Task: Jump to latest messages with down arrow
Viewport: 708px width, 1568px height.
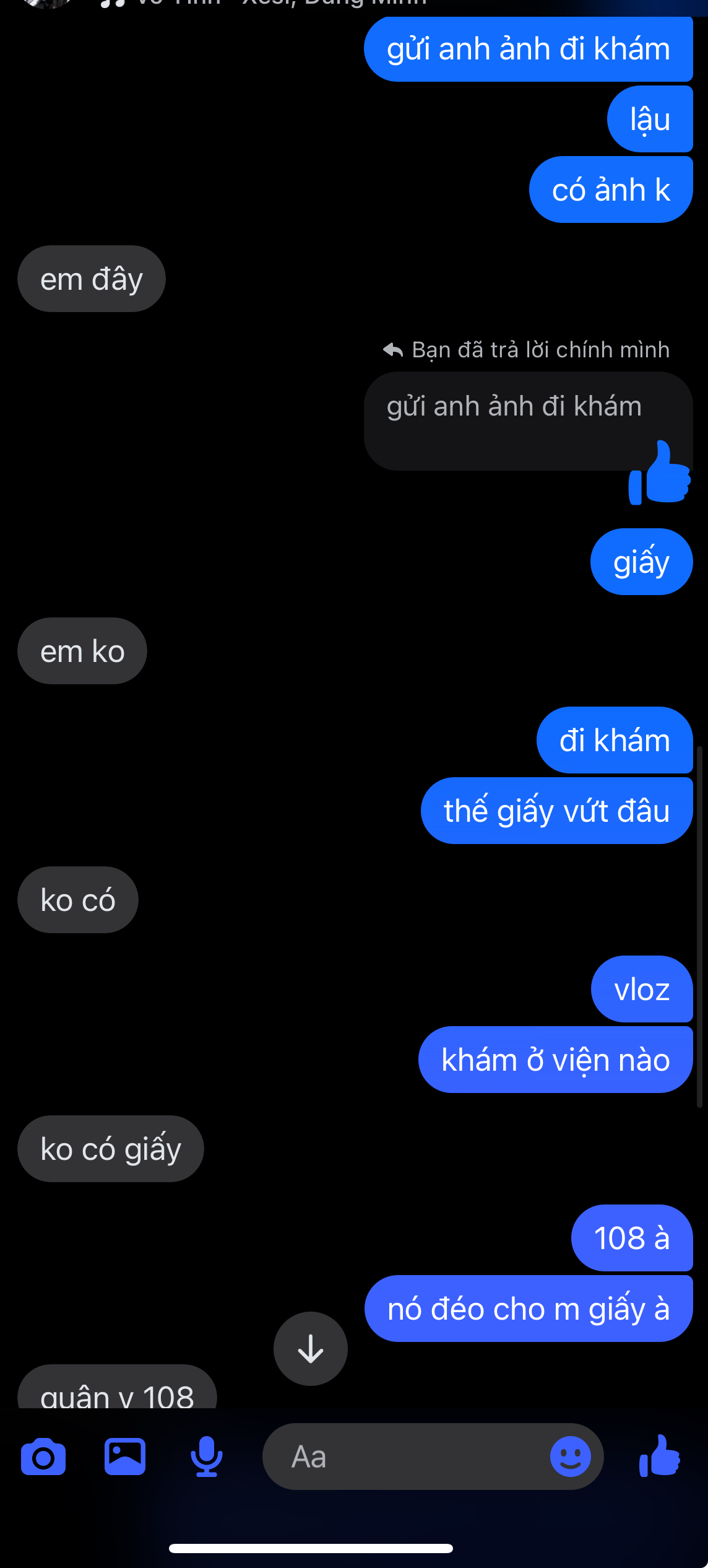Action: click(311, 1349)
